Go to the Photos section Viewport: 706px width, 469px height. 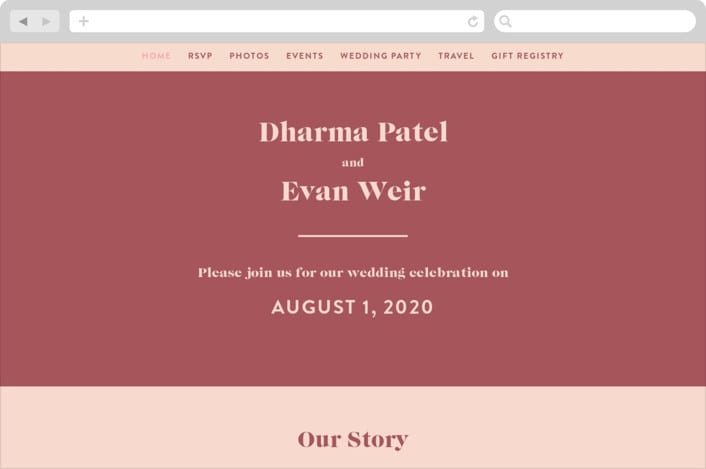coord(249,56)
